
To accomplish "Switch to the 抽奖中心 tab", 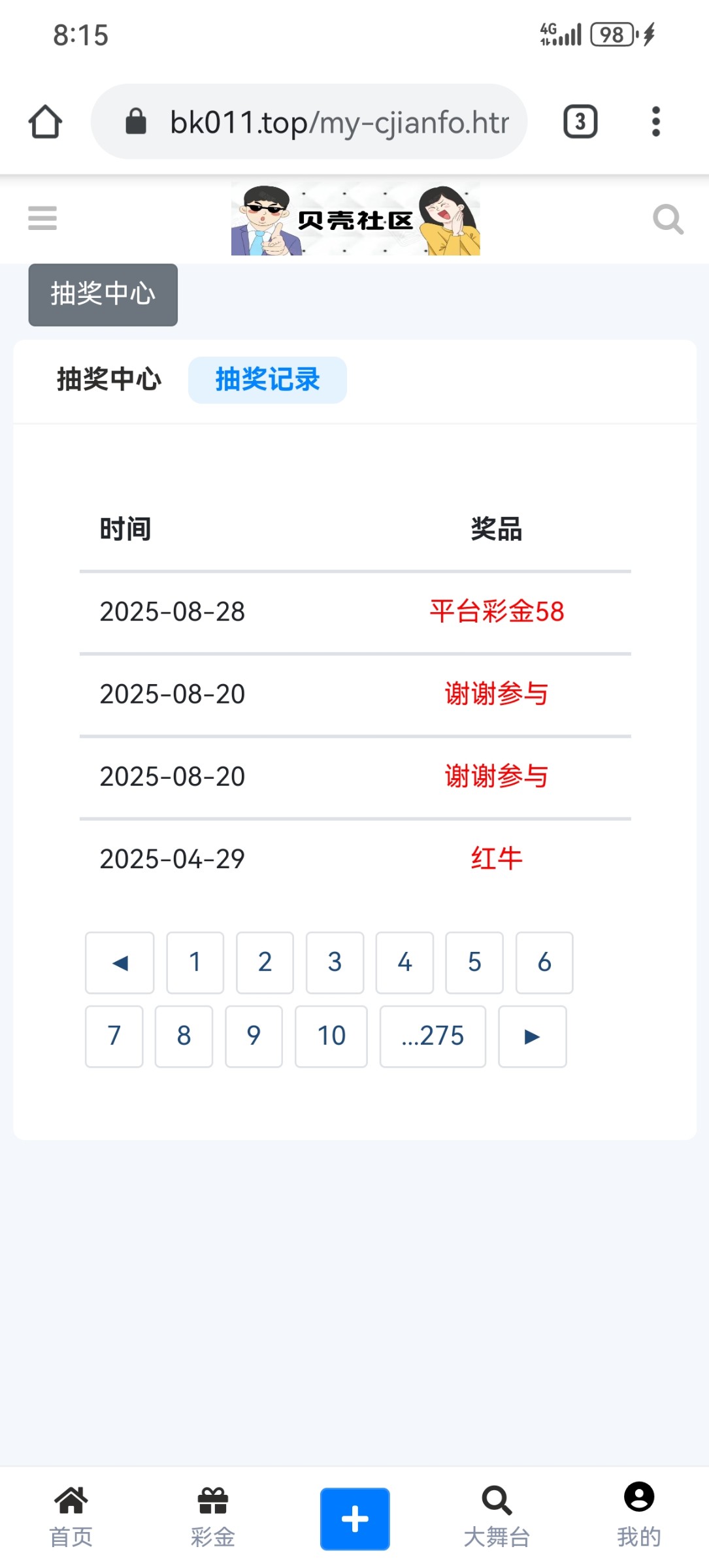I will [x=109, y=379].
